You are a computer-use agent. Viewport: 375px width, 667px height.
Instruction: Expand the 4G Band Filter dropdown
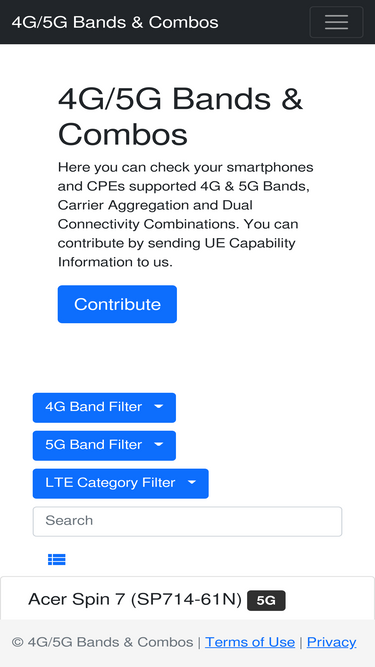[x=104, y=408]
